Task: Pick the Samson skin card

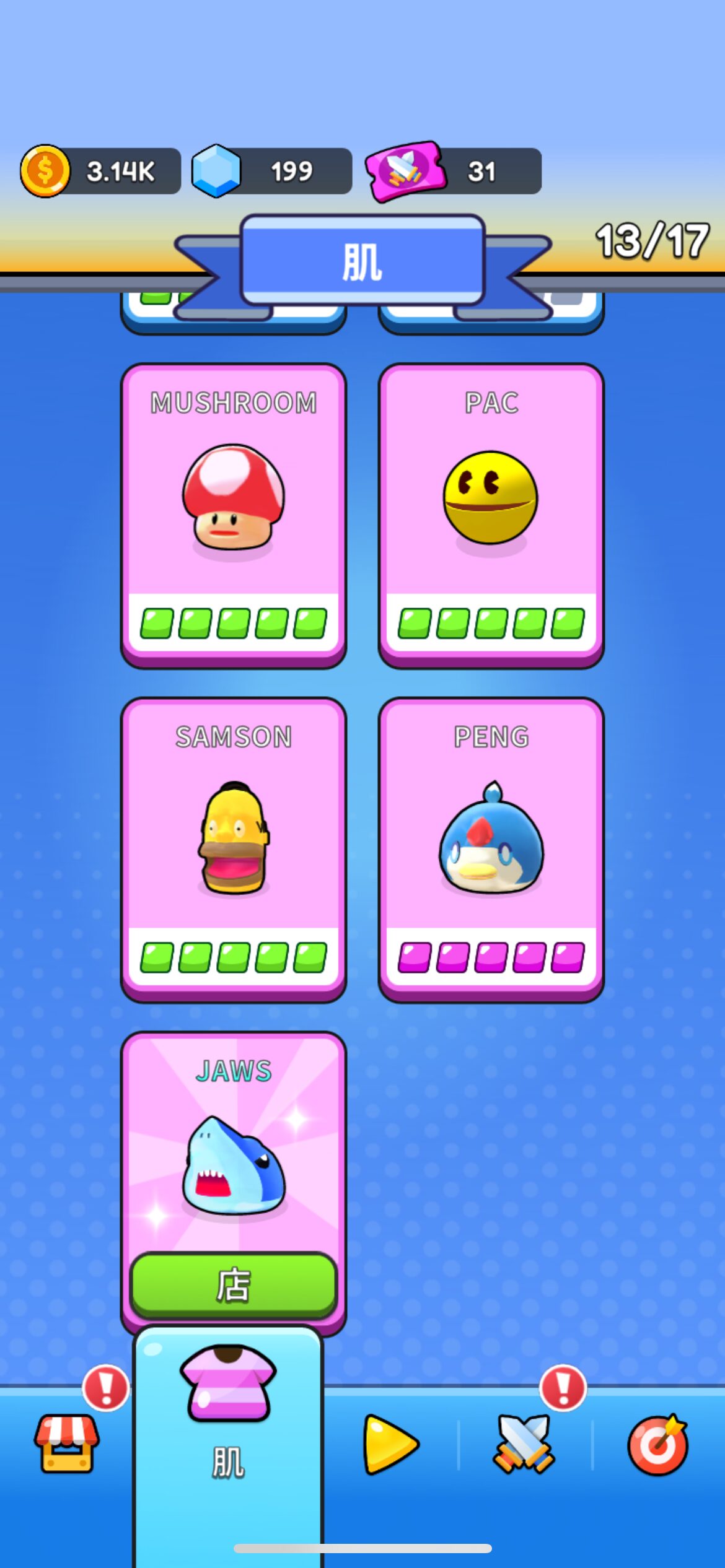Action: click(233, 848)
